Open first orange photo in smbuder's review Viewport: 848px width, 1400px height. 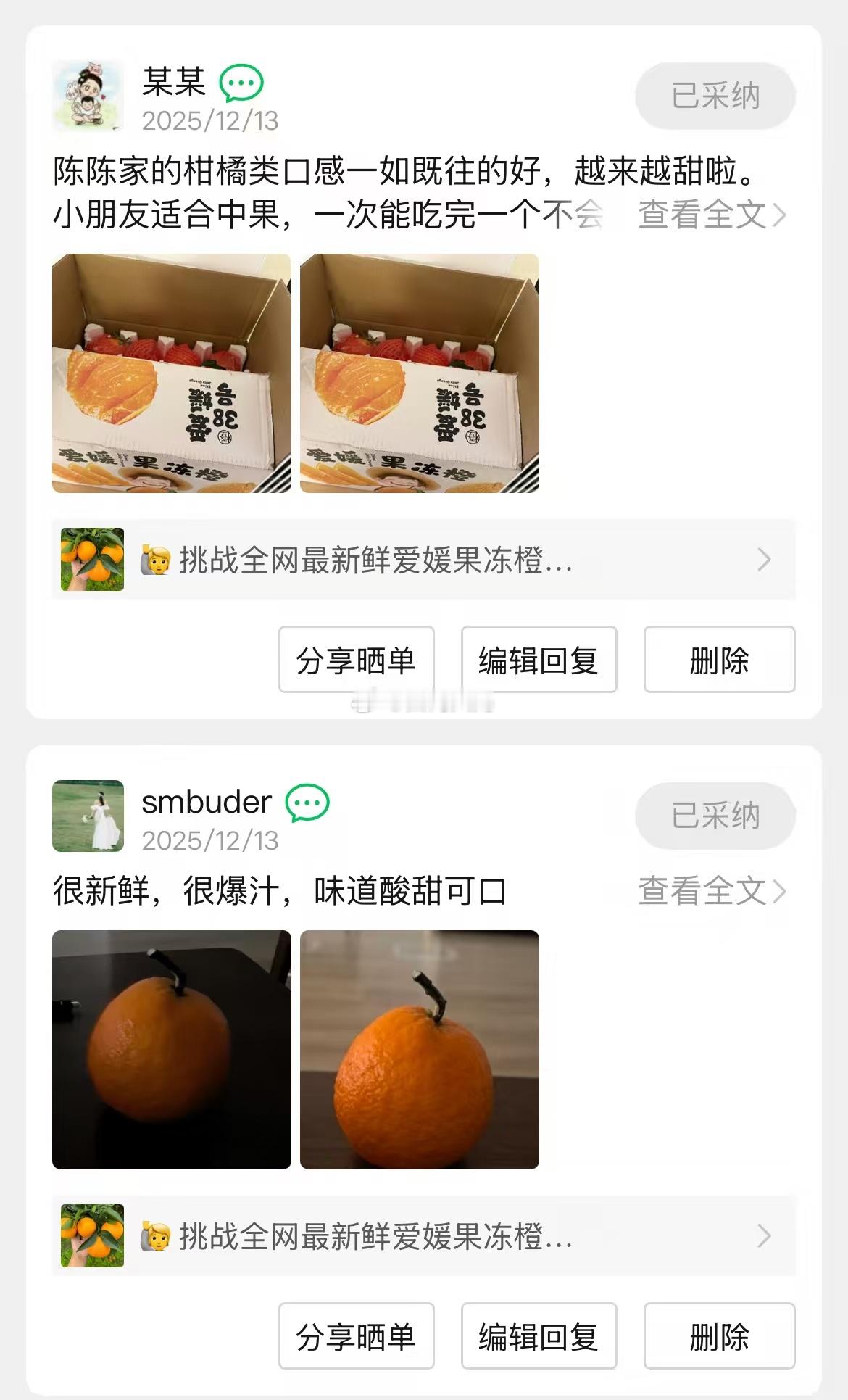tap(172, 1050)
